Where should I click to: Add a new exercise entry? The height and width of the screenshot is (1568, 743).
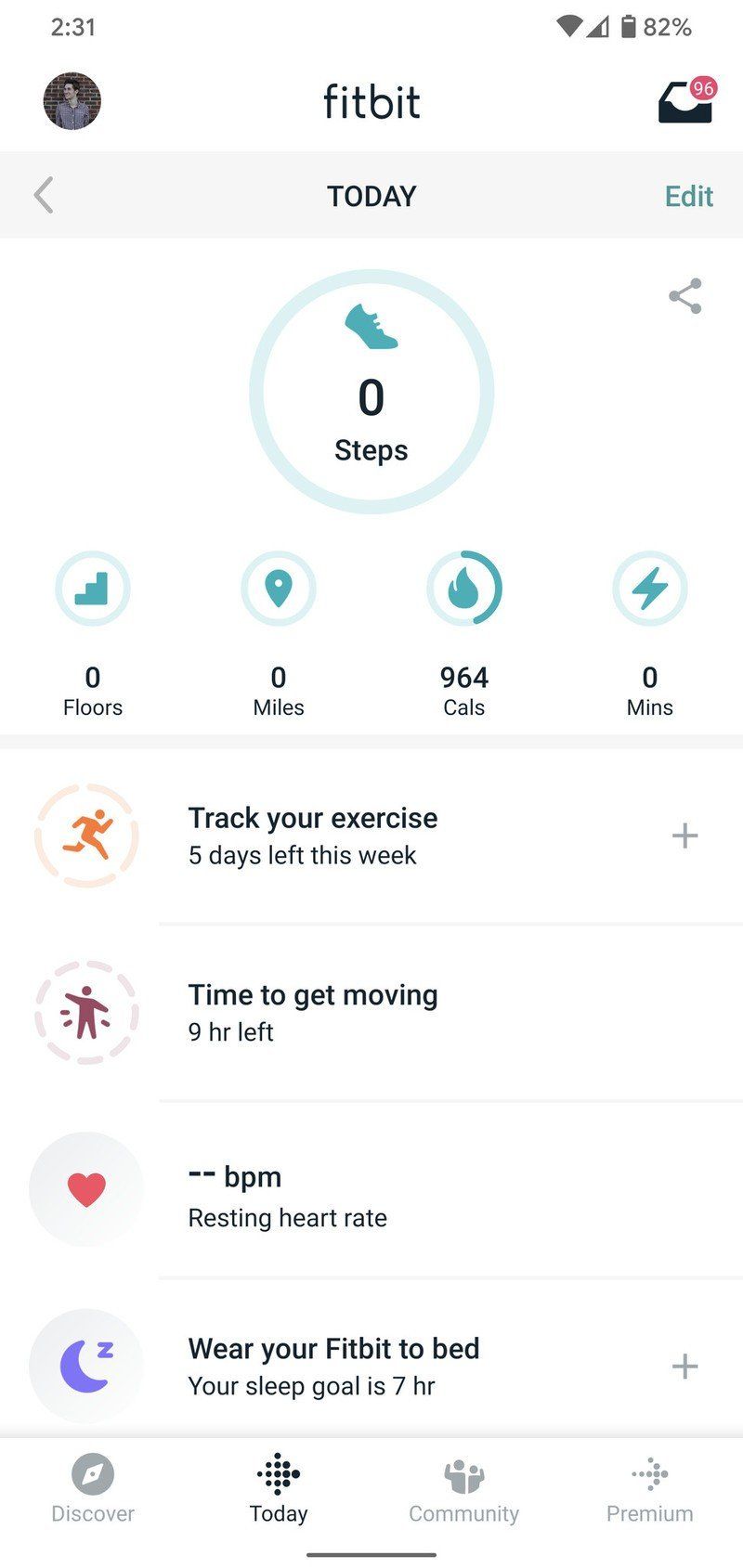coord(684,836)
